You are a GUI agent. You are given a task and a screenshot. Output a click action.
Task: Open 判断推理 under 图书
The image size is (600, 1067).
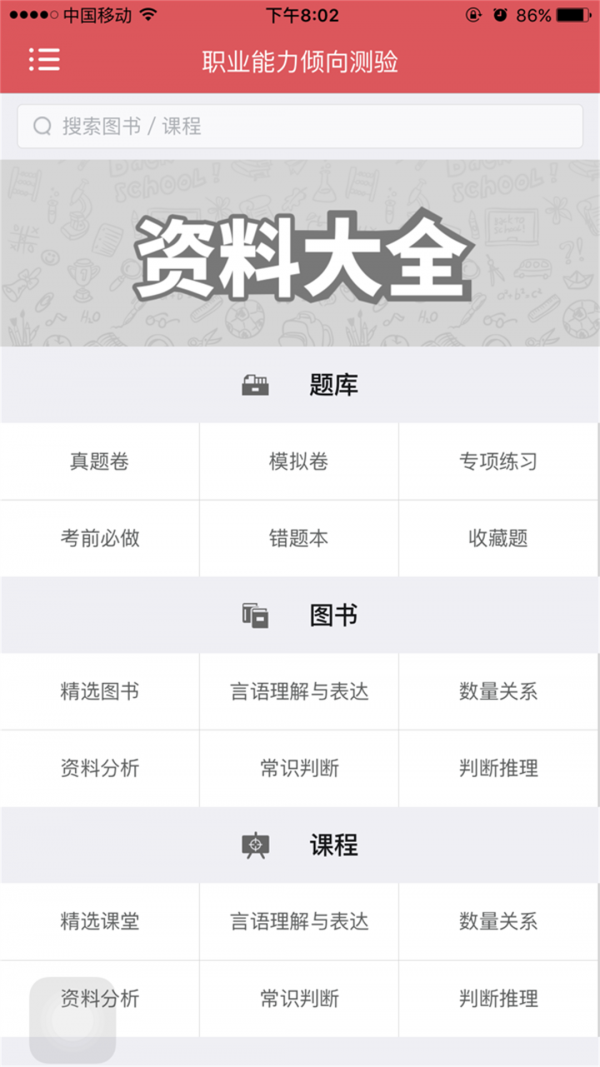point(498,768)
